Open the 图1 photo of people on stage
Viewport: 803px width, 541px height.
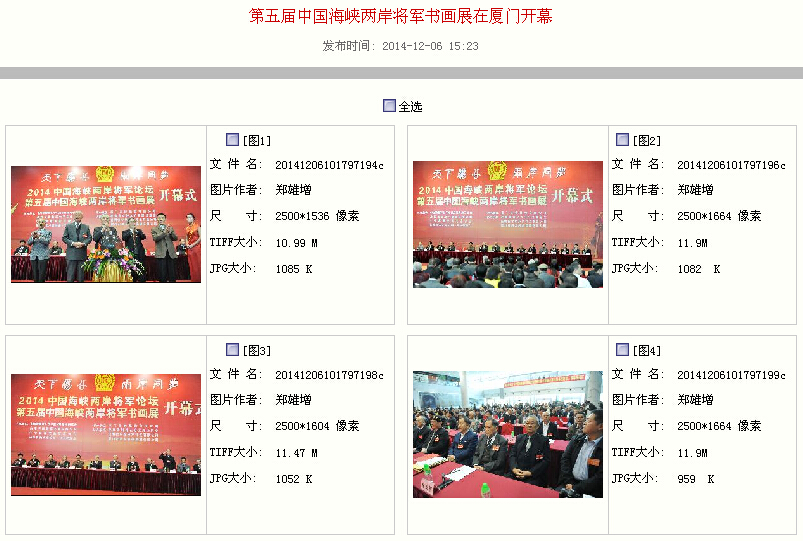106,224
